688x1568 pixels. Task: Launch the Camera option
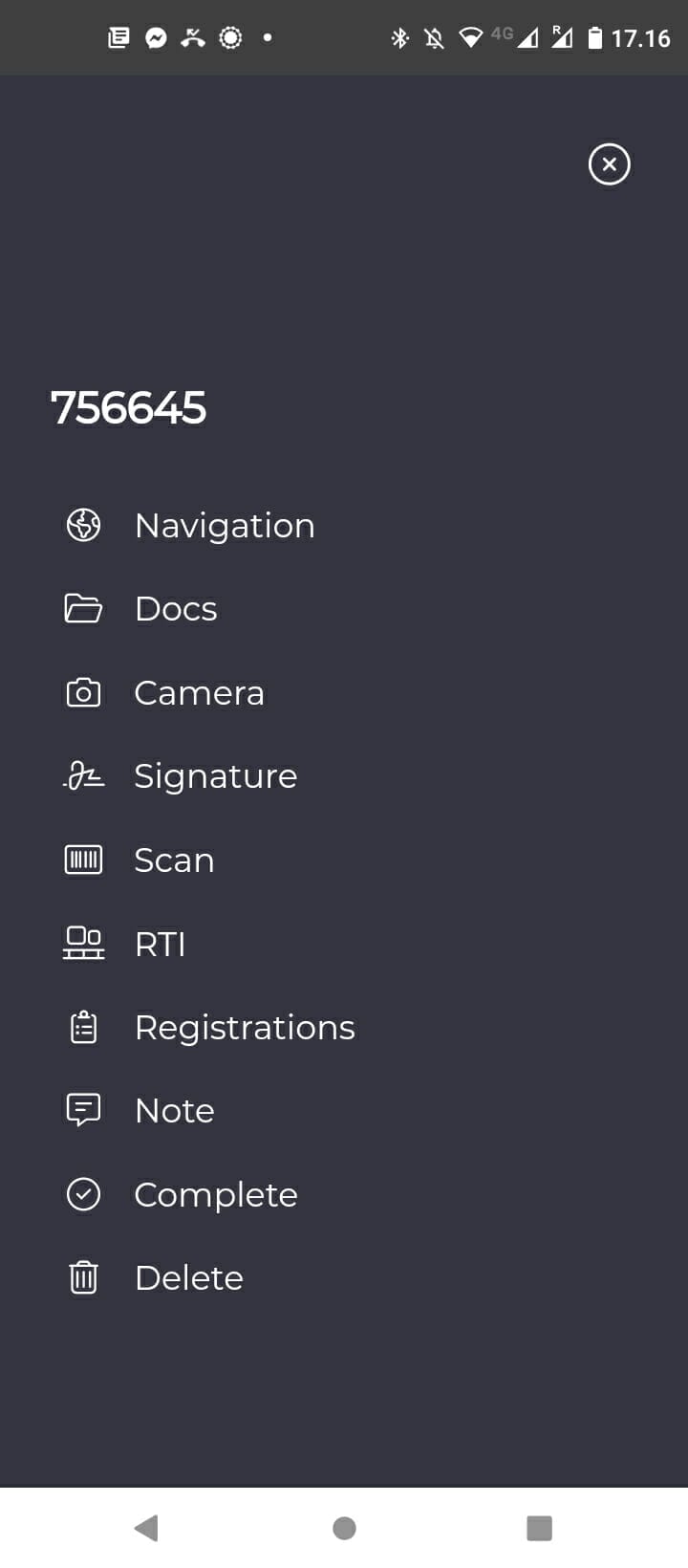click(x=199, y=693)
